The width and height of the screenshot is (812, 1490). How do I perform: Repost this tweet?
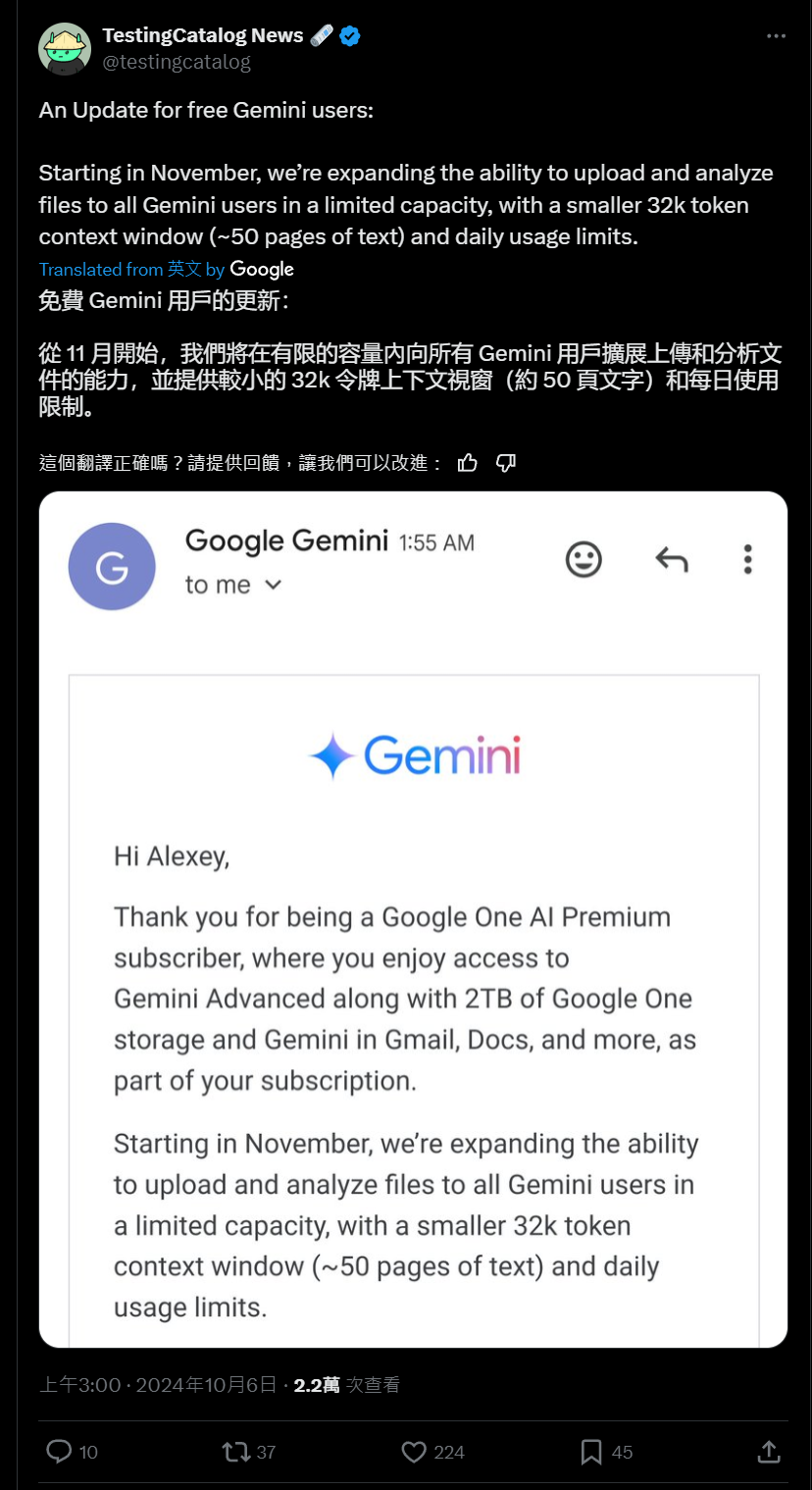pos(235,1452)
